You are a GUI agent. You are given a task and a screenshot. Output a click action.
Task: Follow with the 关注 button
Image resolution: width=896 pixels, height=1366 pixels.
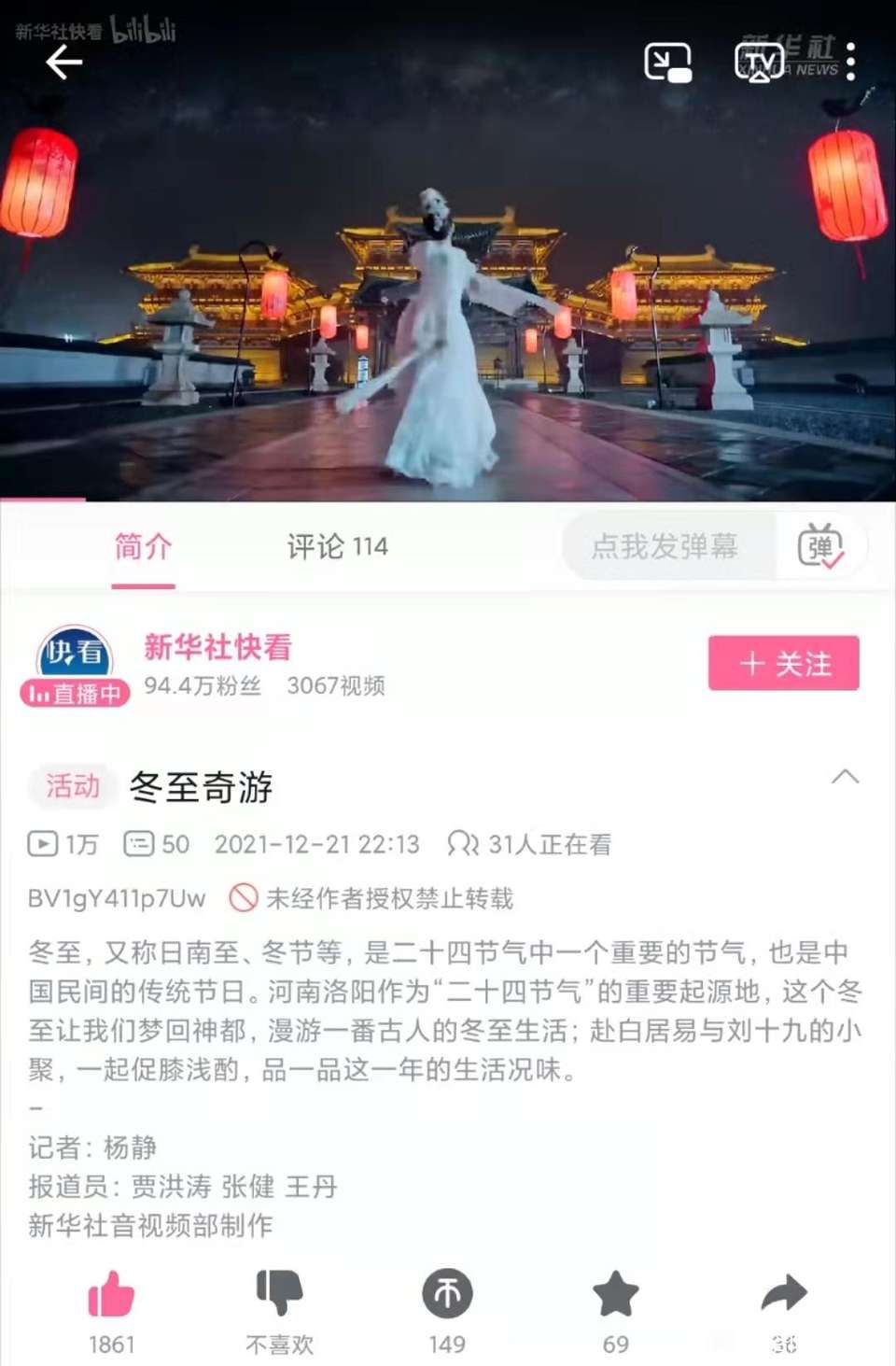coord(783,664)
